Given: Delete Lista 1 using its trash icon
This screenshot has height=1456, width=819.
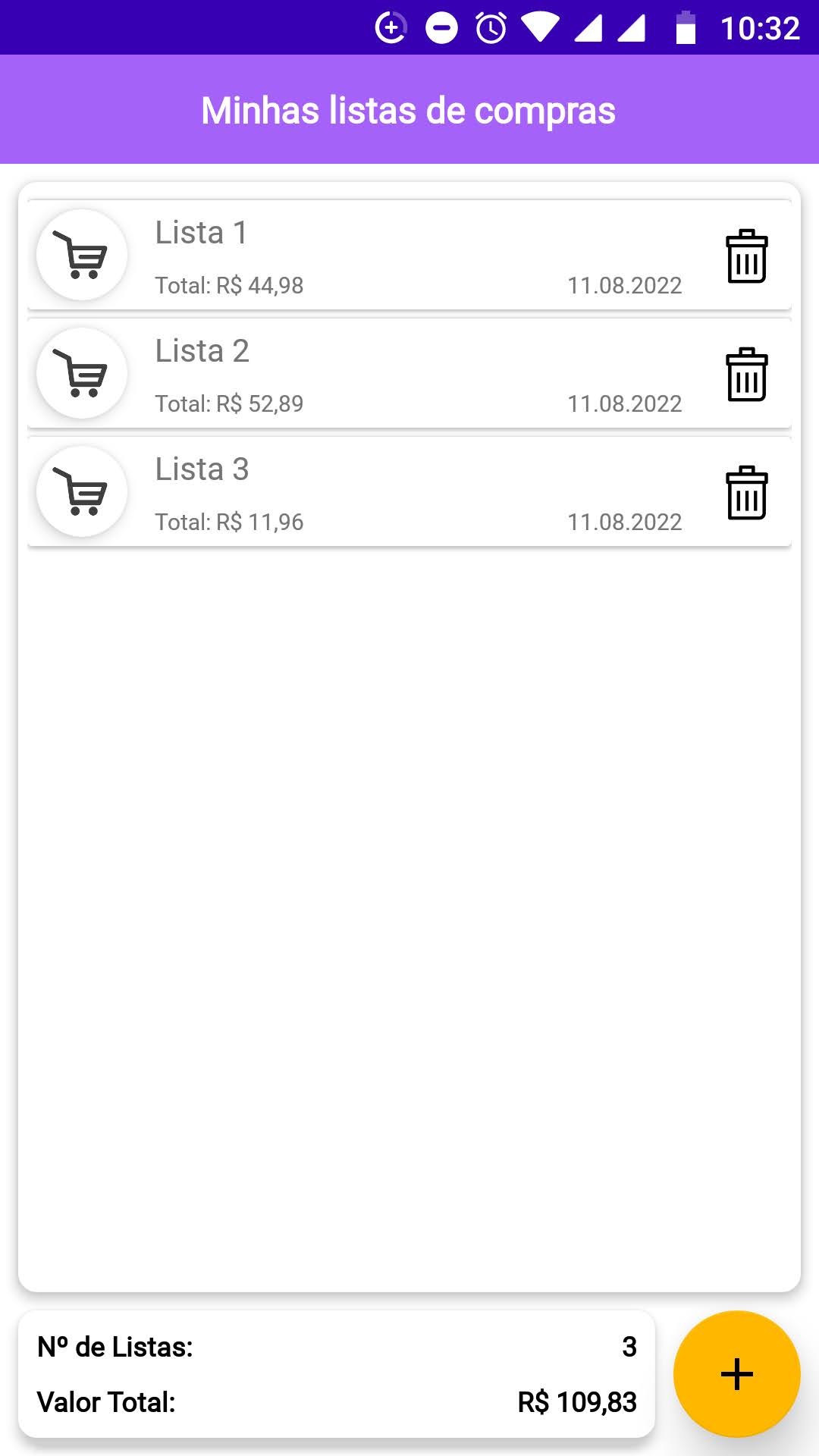Looking at the screenshot, I should click(x=747, y=256).
